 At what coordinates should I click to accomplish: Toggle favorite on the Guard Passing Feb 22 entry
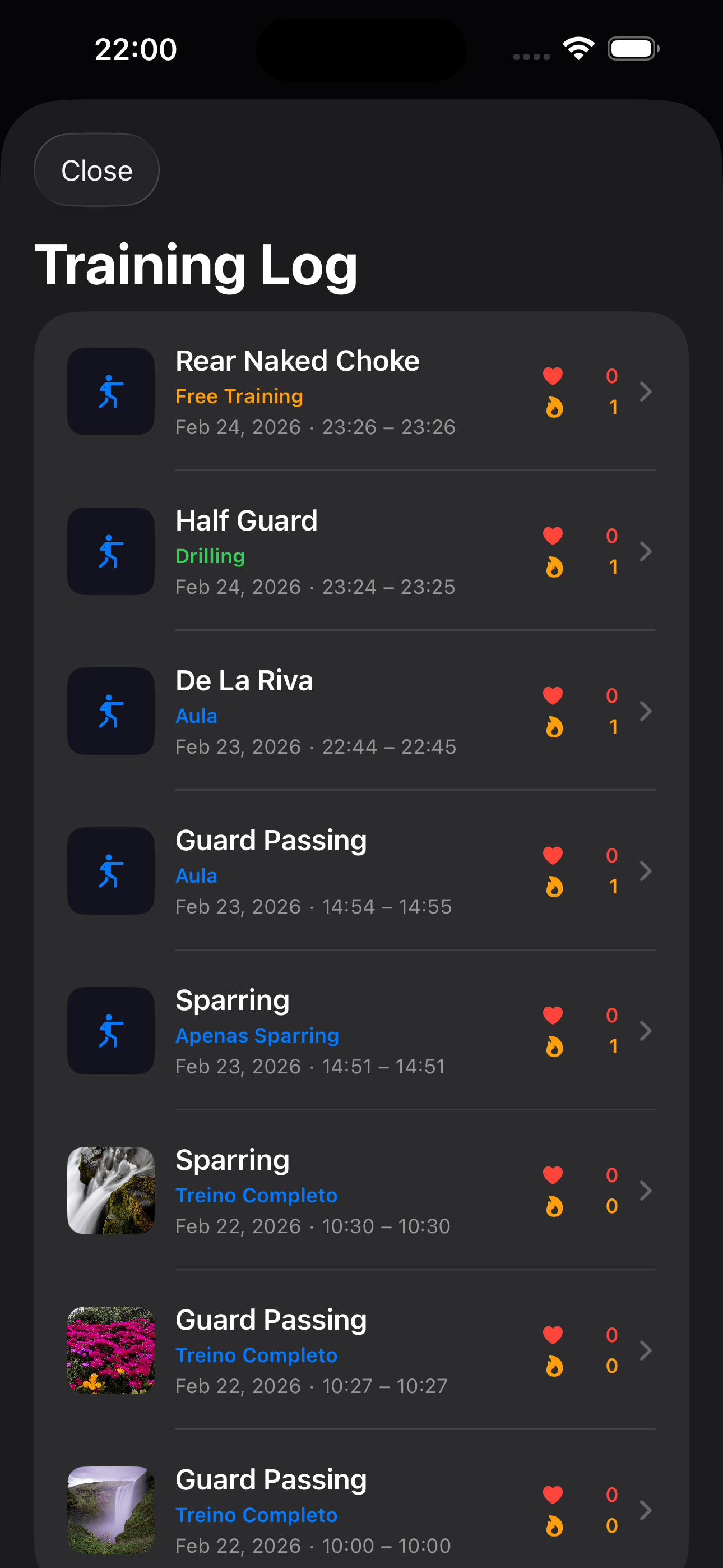[x=554, y=1336]
